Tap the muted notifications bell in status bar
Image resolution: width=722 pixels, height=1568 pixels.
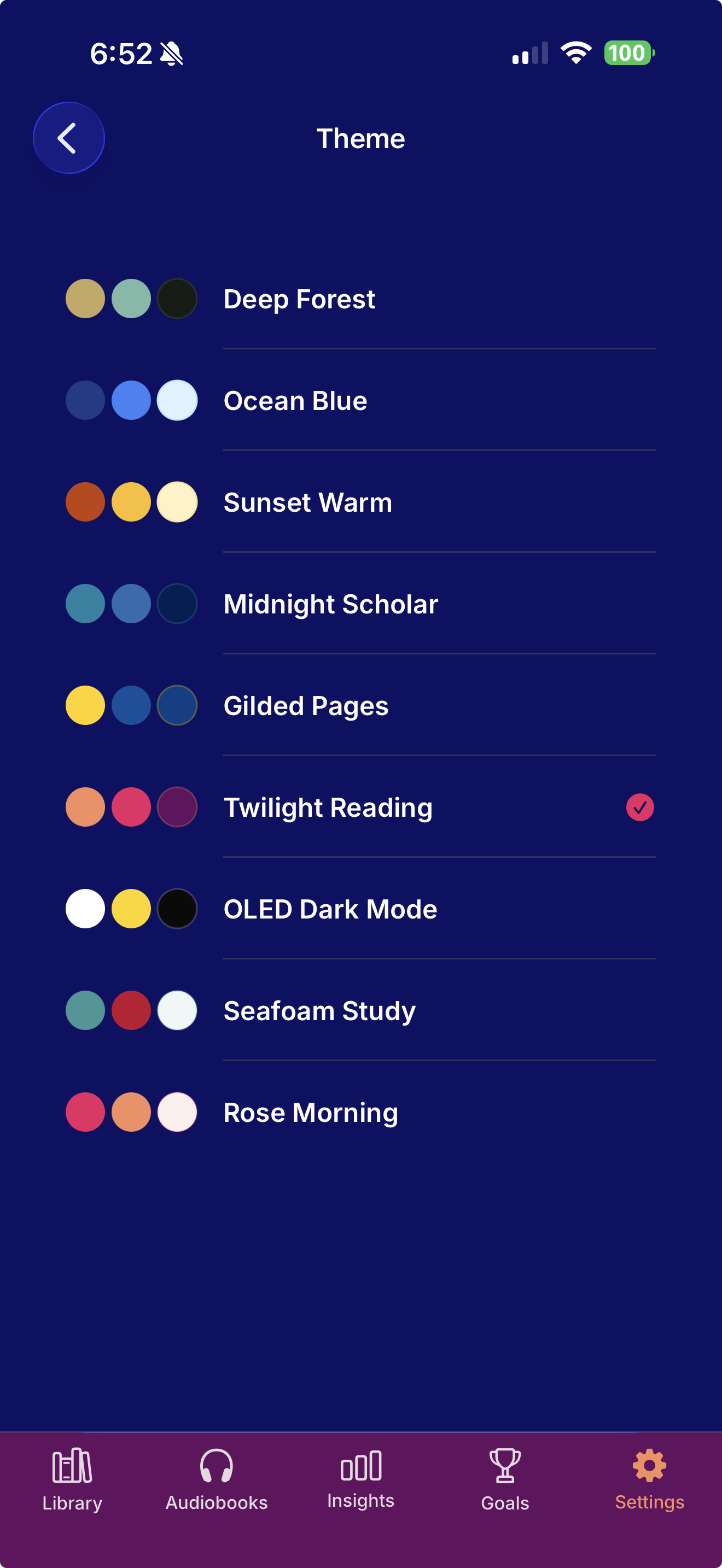click(172, 54)
